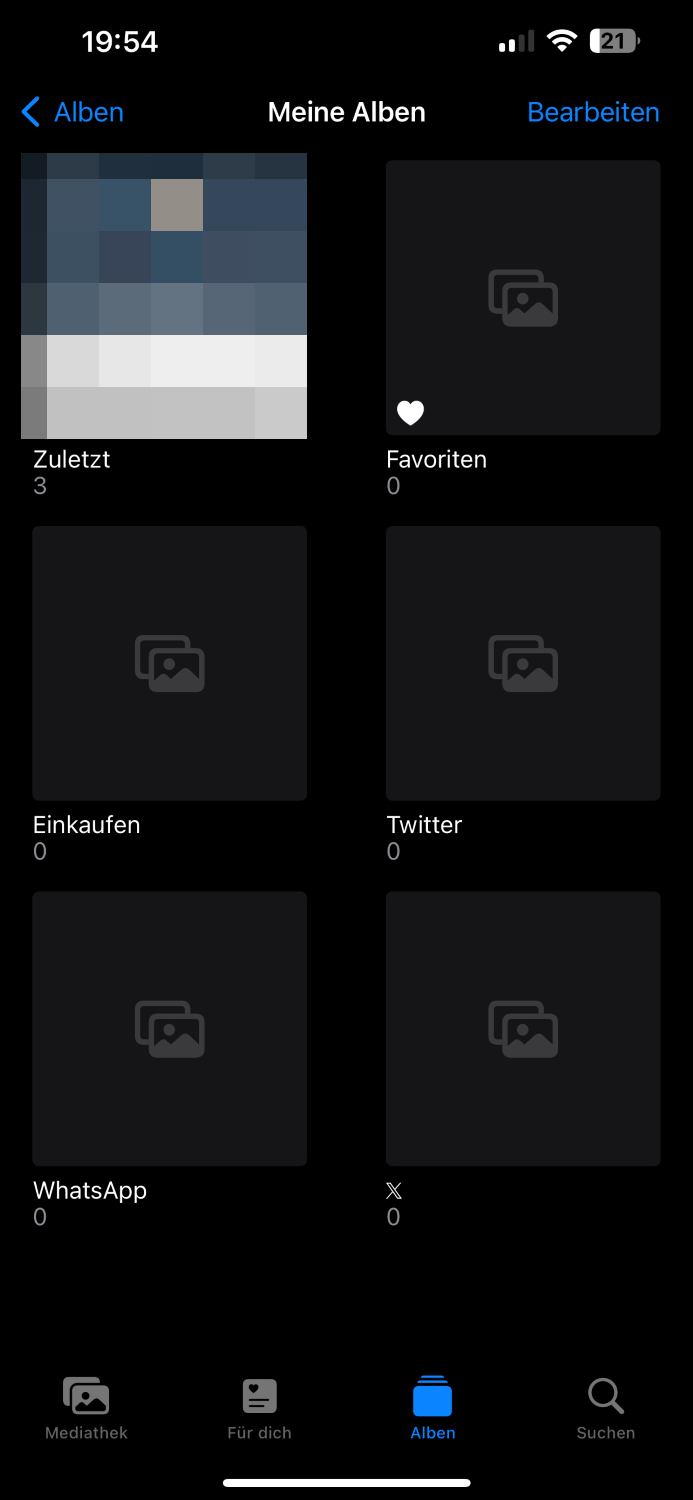This screenshot has height=1500, width=693.
Task: Go back to Alben
Action: click(72, 112)
